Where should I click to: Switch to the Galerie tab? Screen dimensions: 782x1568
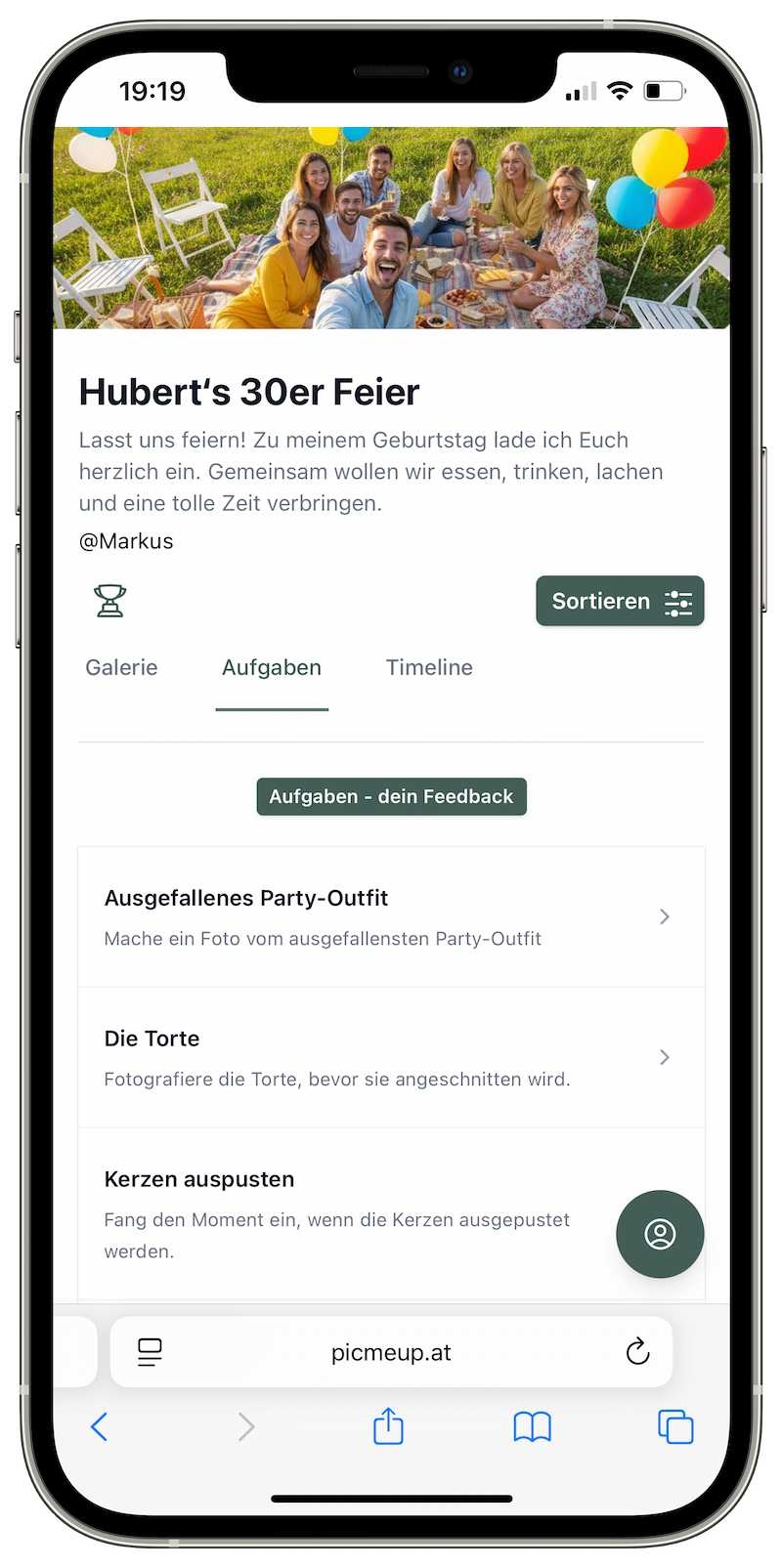(x=121, y=667)
